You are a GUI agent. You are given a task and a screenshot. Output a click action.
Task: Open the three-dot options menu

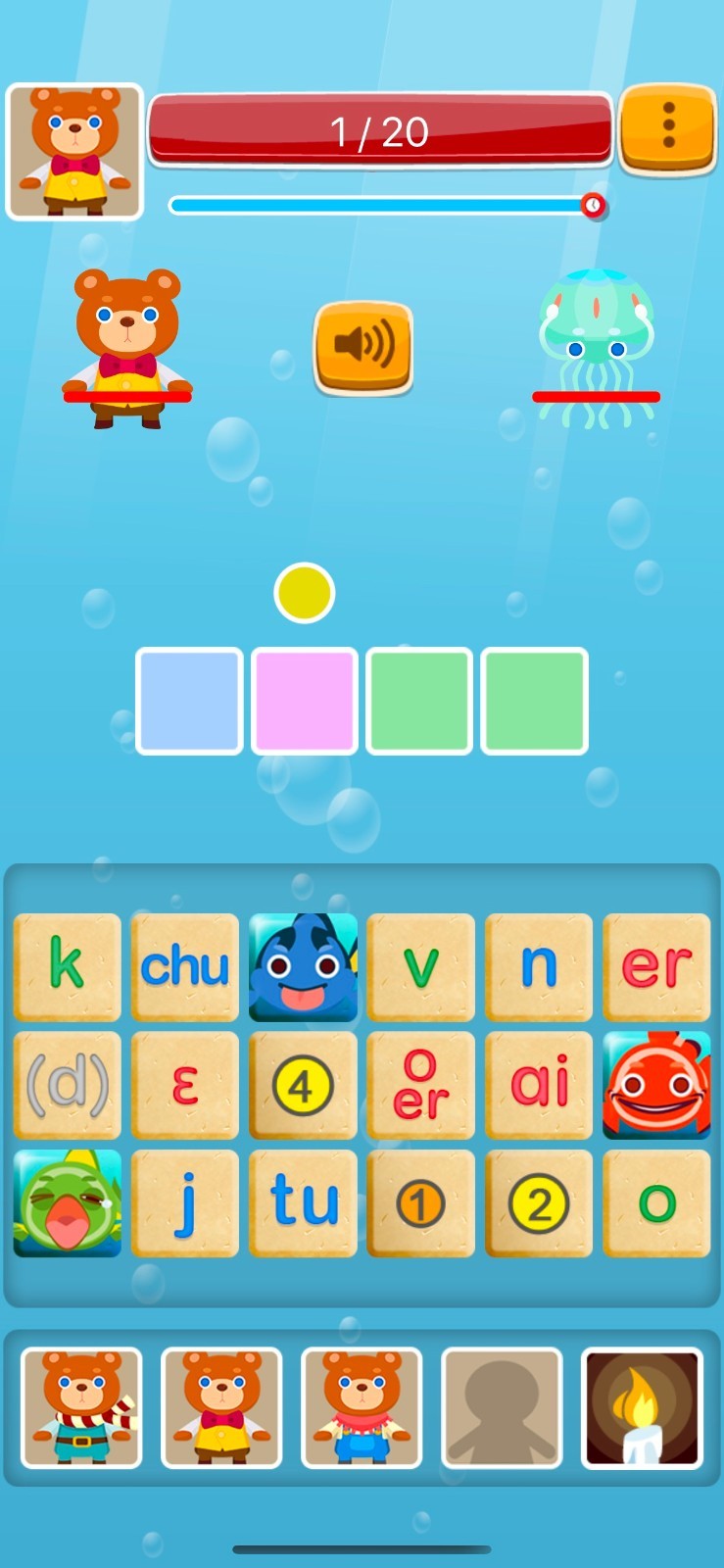point(668,128)
